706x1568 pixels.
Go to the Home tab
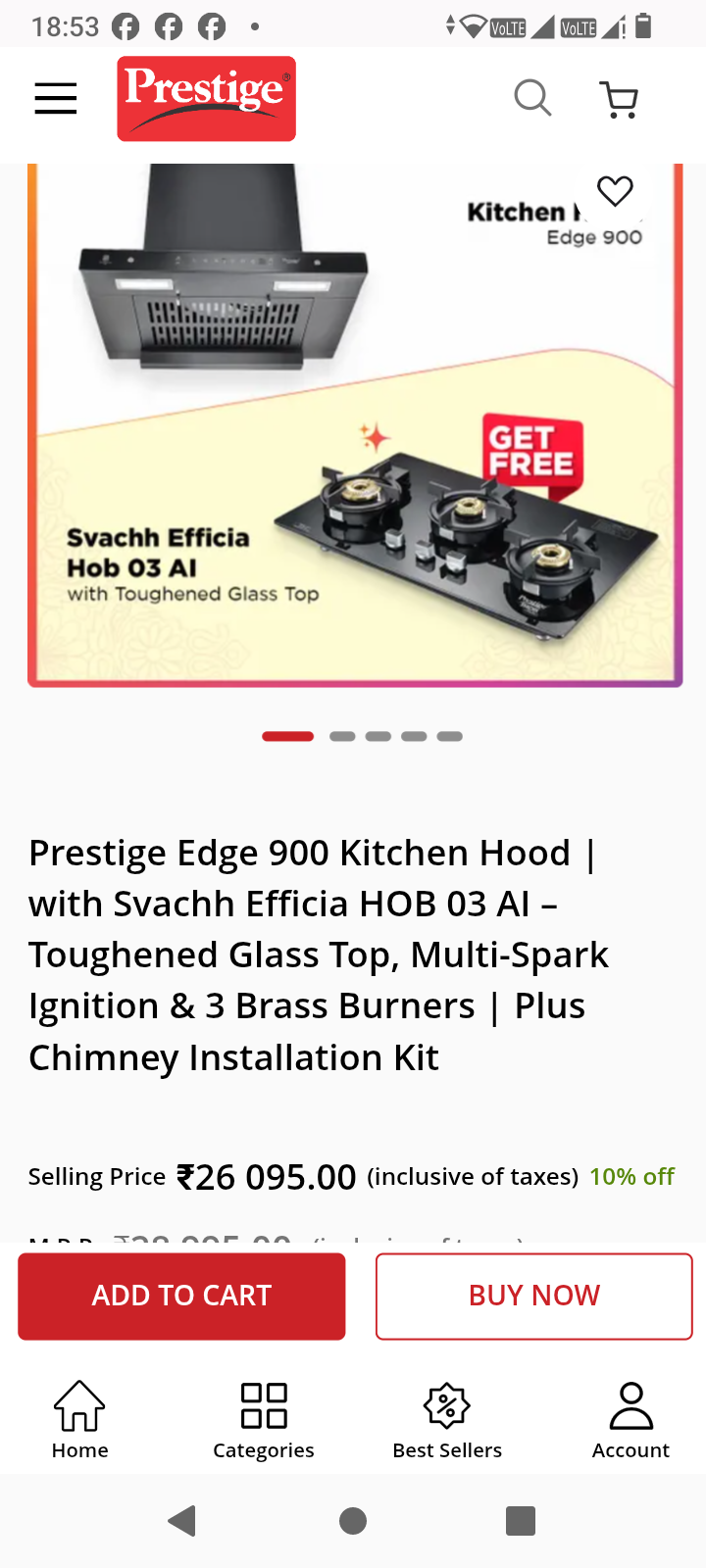point(79,1419)
